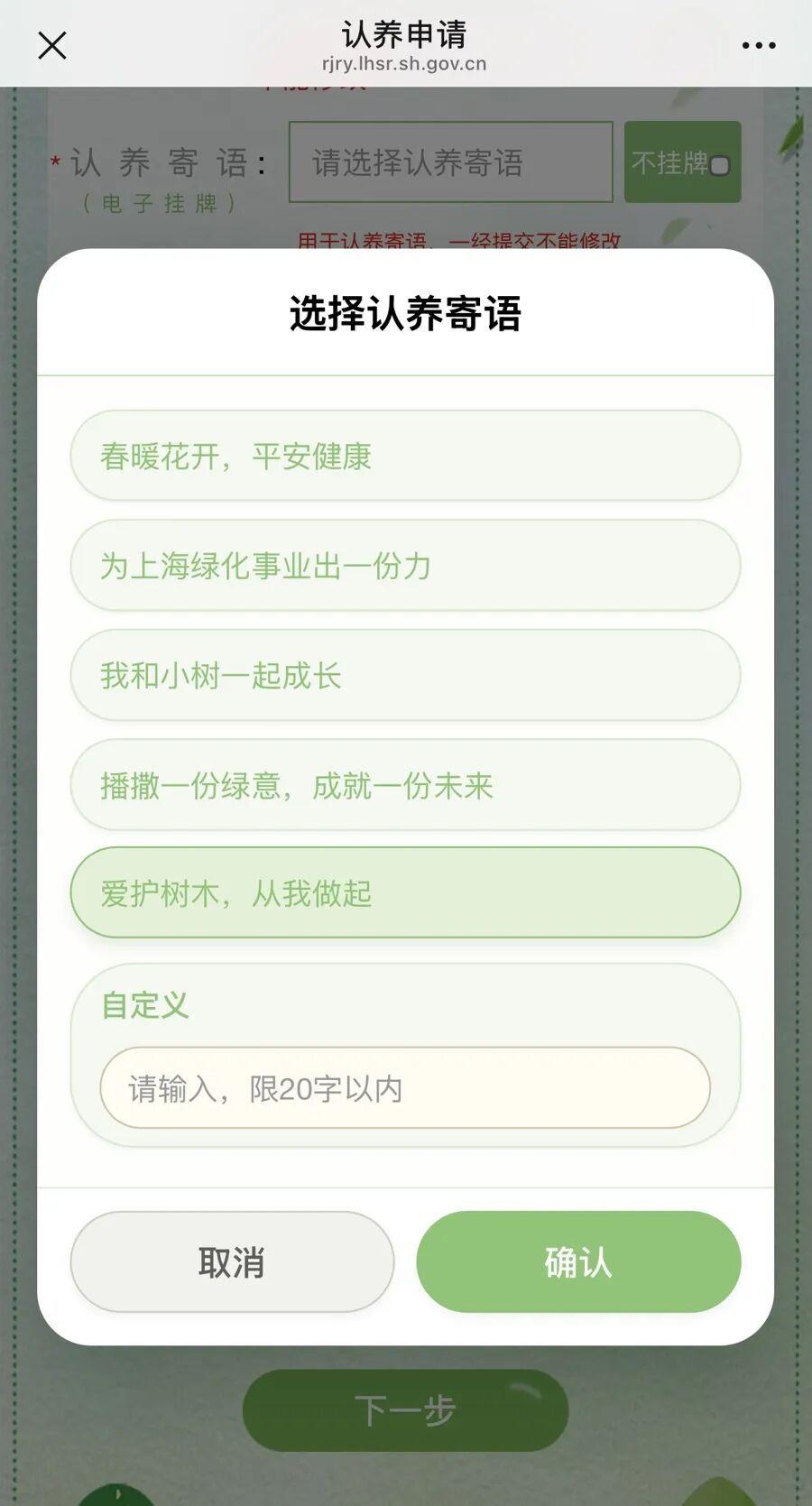The width and height of the screenshot is (812, 1506).
Task: Click the 认养申请 page title
Action: point(405,32)
